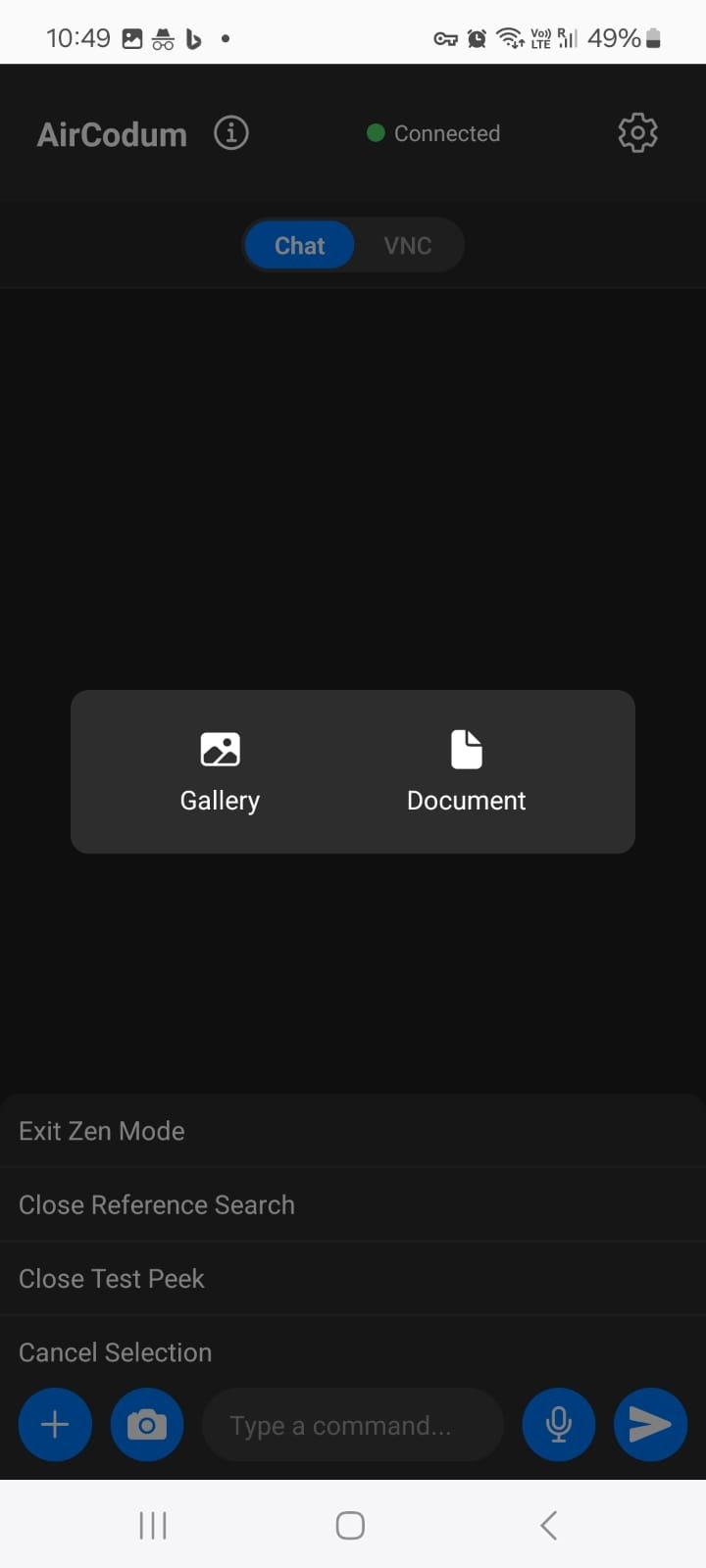Open the info icon next to AirCodum

[x=231, y=132]
